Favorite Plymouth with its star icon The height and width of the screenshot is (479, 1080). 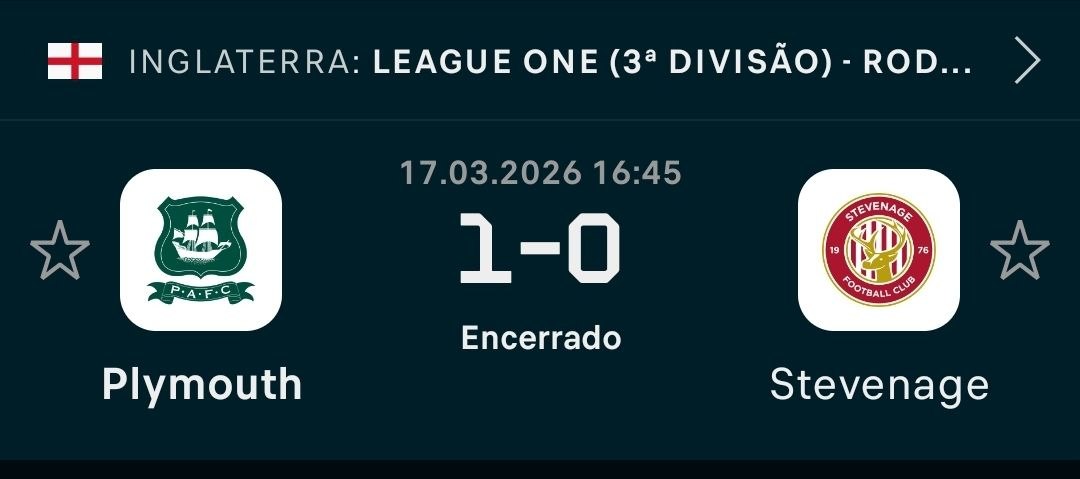[60, 250]
